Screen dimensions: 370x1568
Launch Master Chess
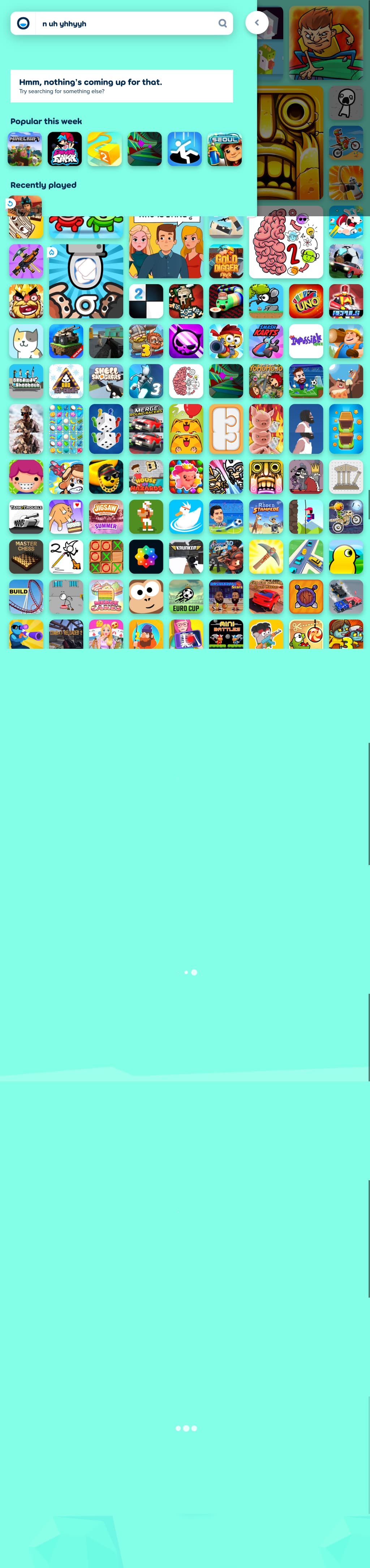[x=26, y=556]
